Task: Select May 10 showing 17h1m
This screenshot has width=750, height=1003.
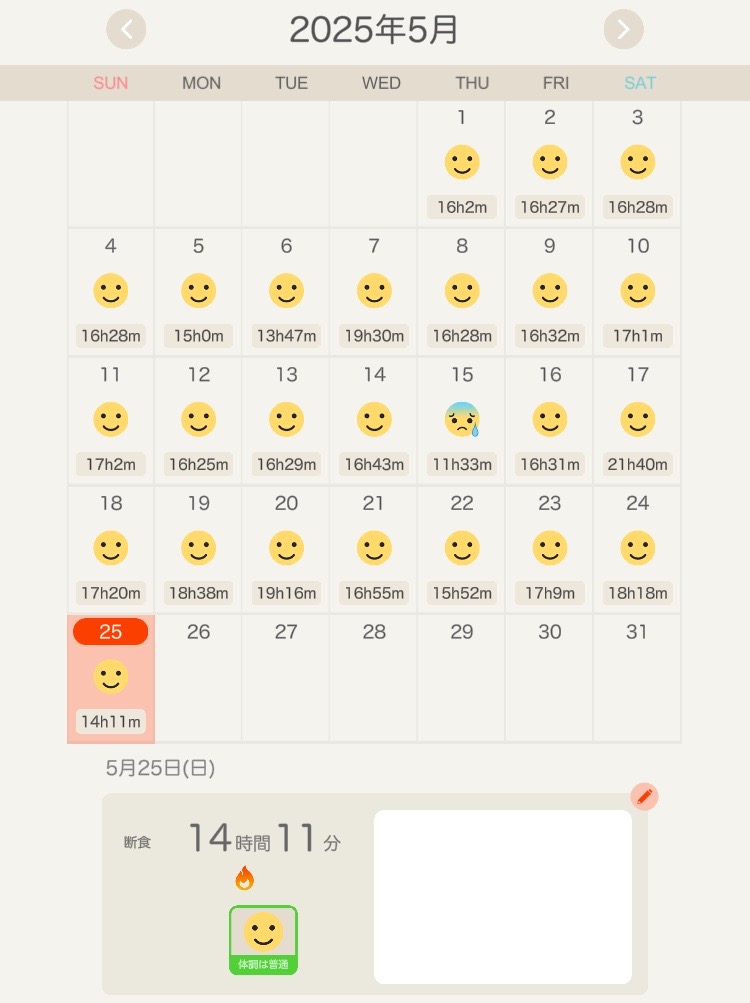Action: [x=637, y=292]
